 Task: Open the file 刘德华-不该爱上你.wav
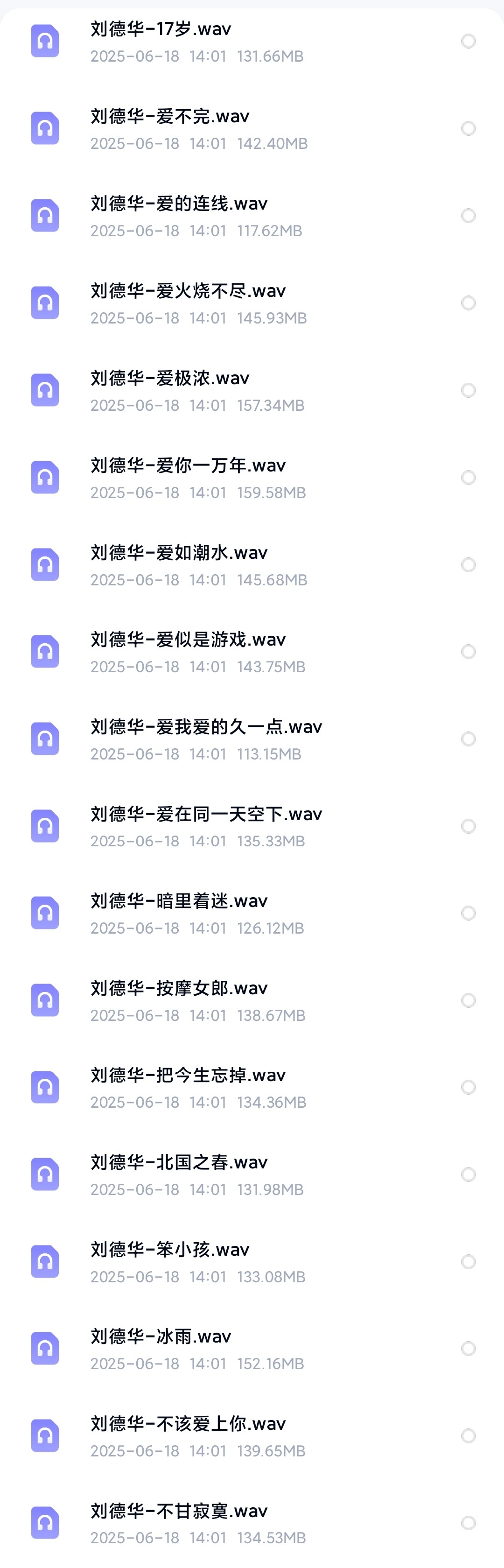(x=188, y=1424)
